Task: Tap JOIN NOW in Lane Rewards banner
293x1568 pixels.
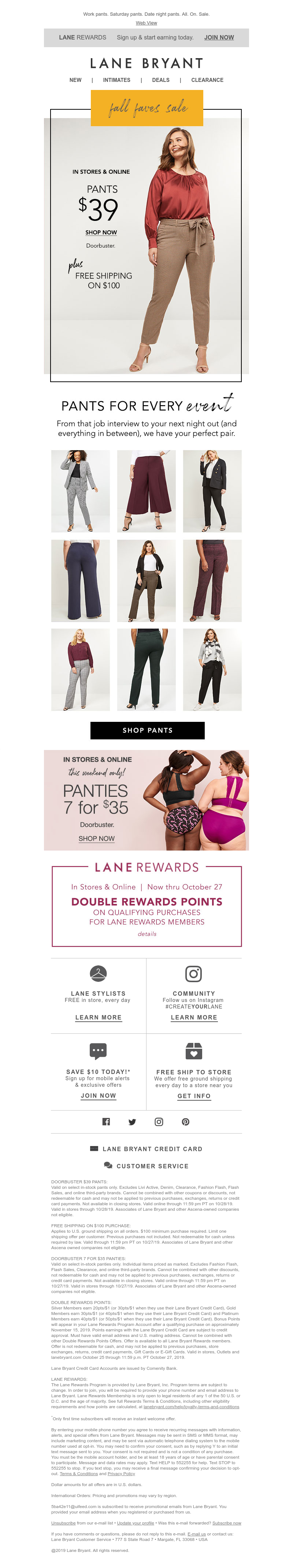Action: (219, 38)
